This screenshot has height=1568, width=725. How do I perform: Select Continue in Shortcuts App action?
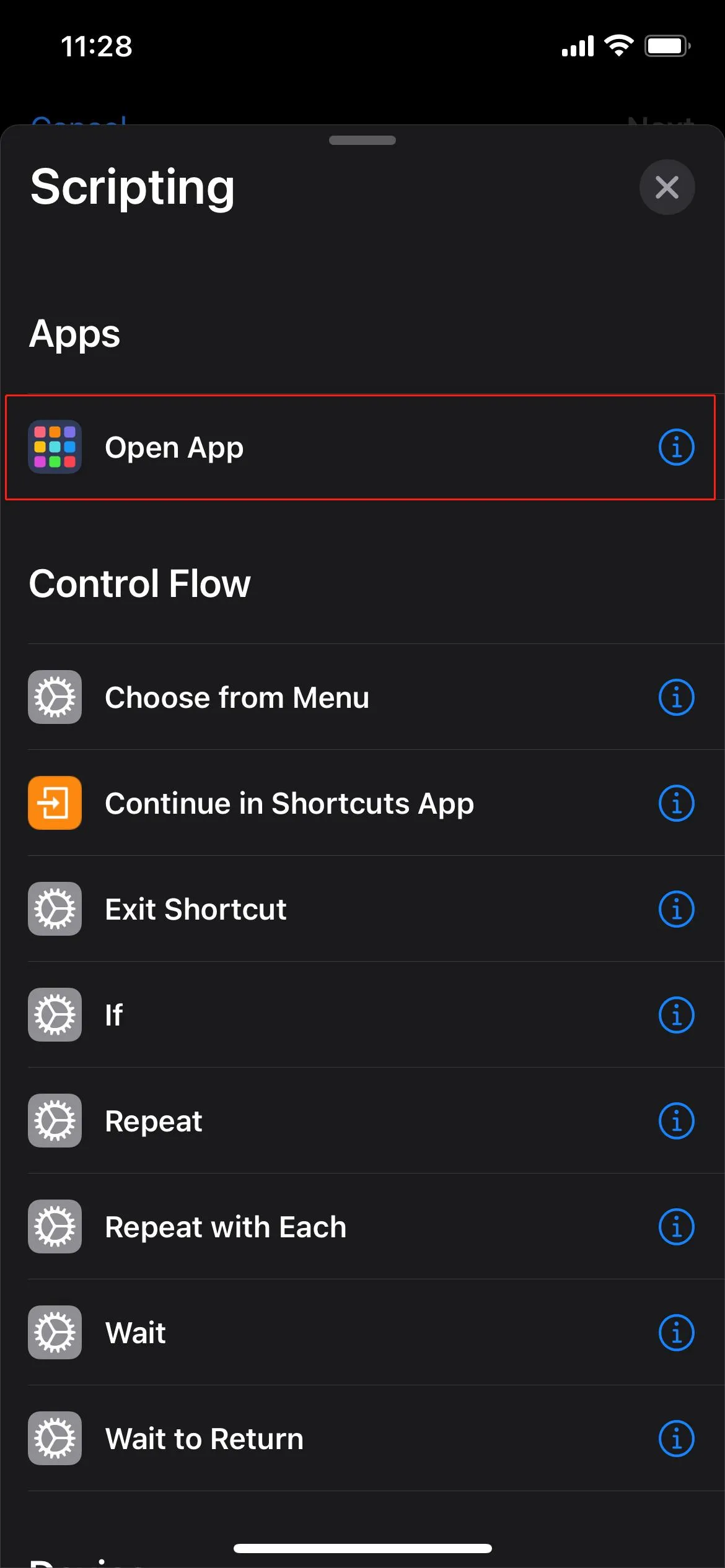pos(289,803)
